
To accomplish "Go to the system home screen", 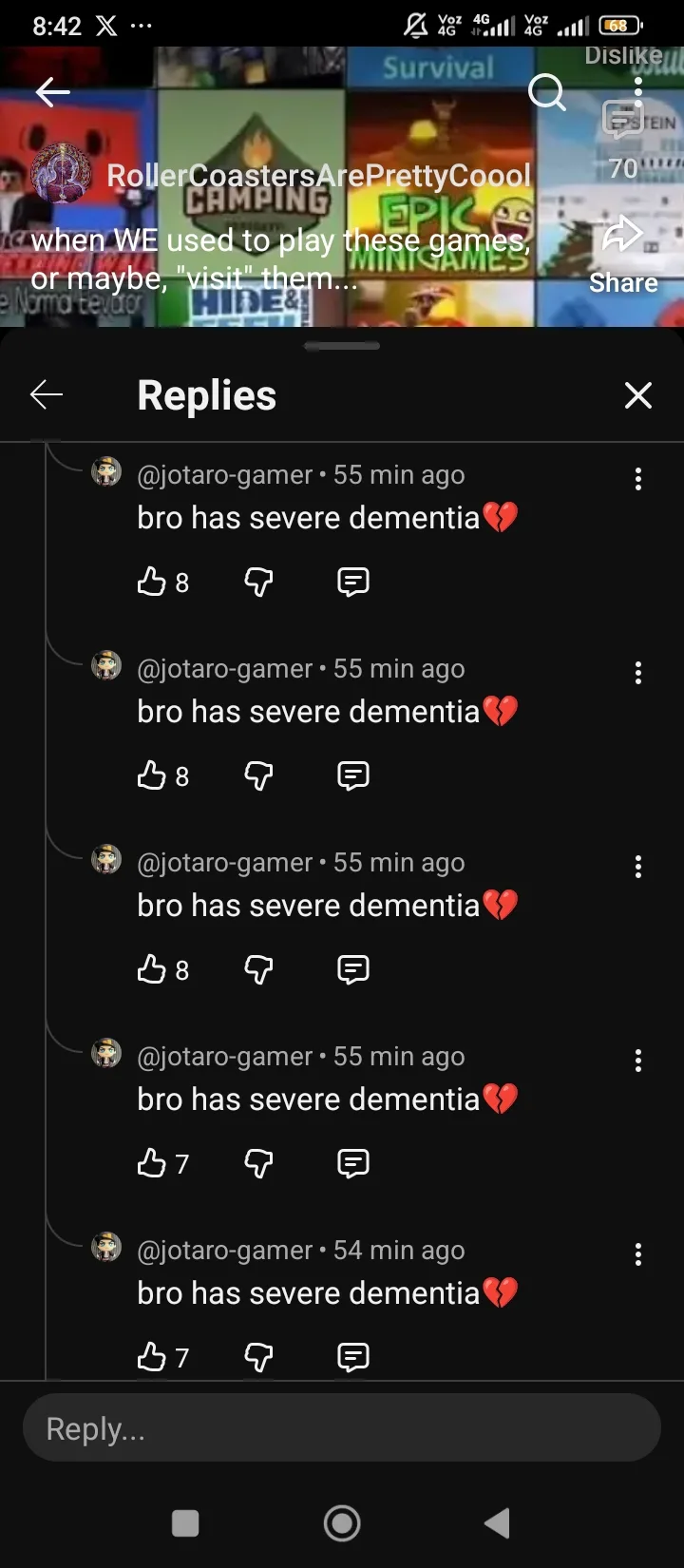I will (342, 1523).
